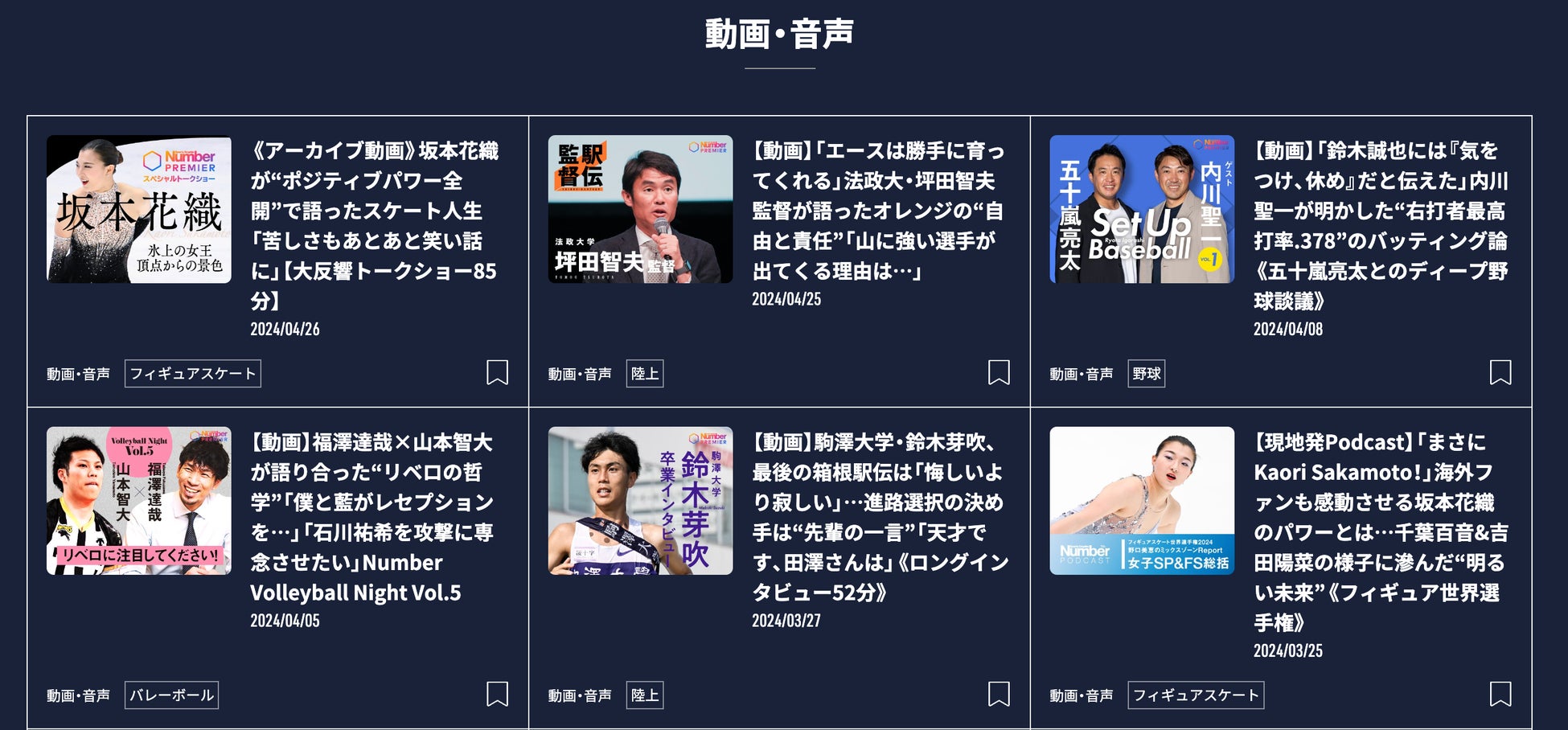Select フィギュアスケート tag under the Podcast article
1568x730 pixels.
(1196, 695)
